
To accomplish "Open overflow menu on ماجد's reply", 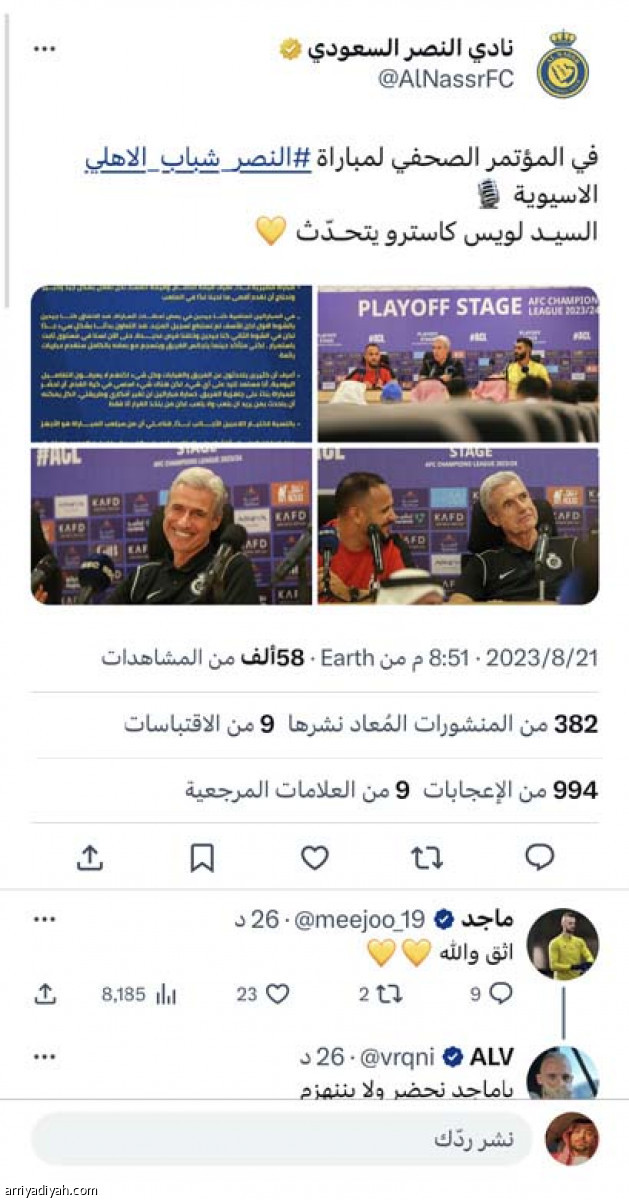I will click(x=44, y=919).
